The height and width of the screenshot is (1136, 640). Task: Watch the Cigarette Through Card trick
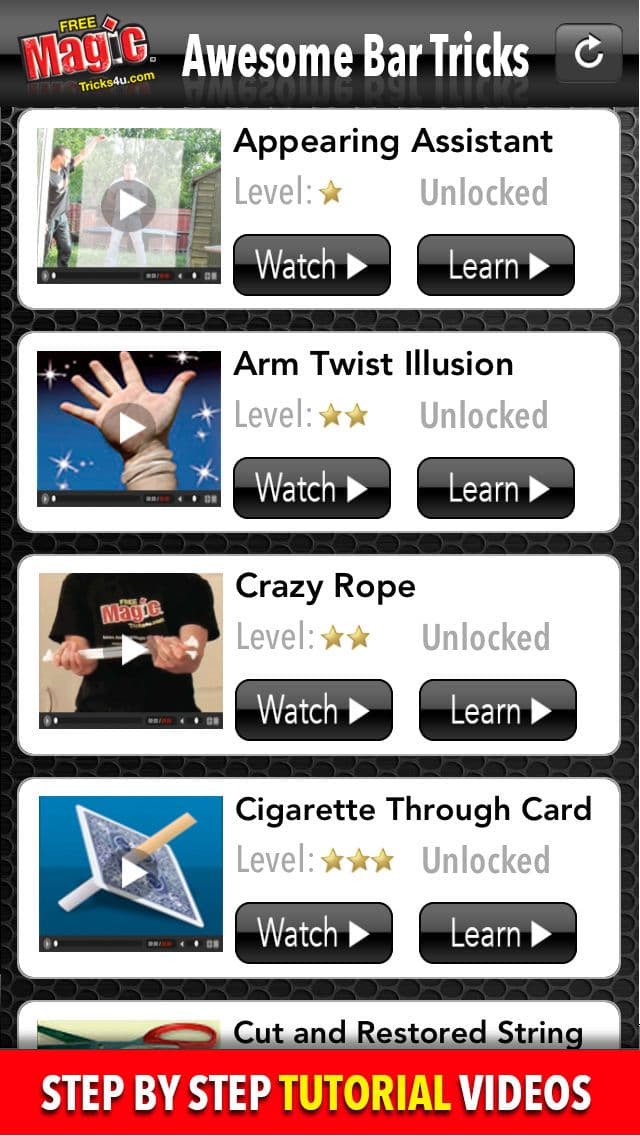[x=314, y=933]
